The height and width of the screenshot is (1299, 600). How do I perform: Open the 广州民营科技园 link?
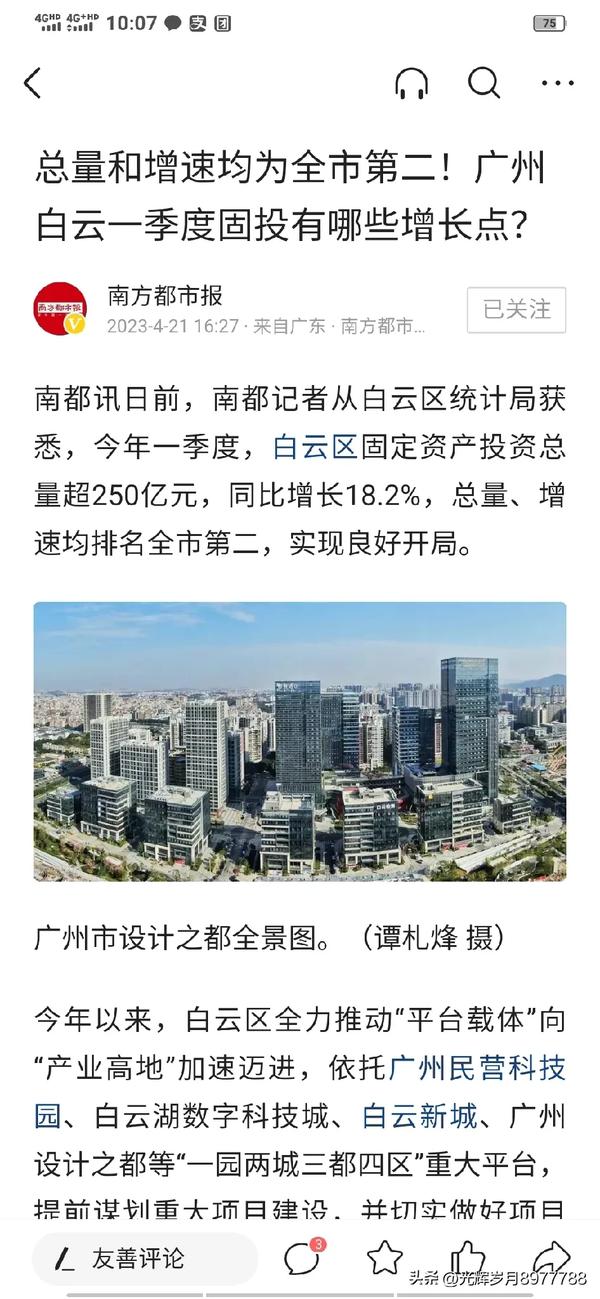[x=477, y=1070]
